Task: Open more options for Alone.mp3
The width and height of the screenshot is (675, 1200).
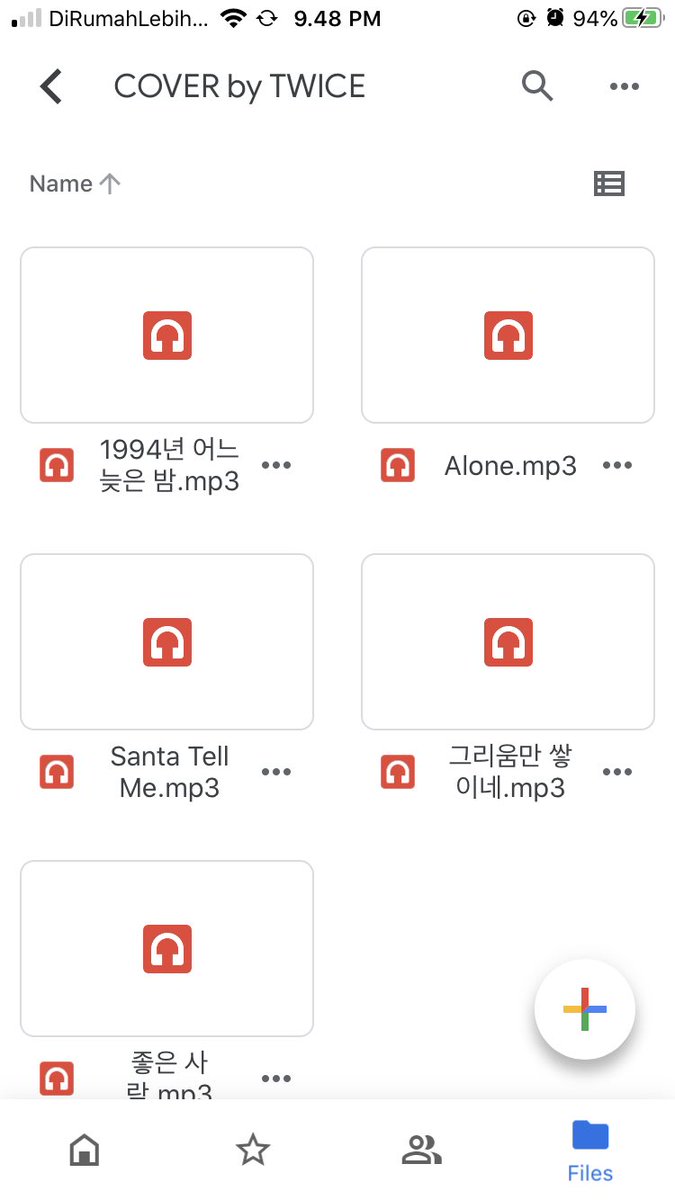Action: 617,465
